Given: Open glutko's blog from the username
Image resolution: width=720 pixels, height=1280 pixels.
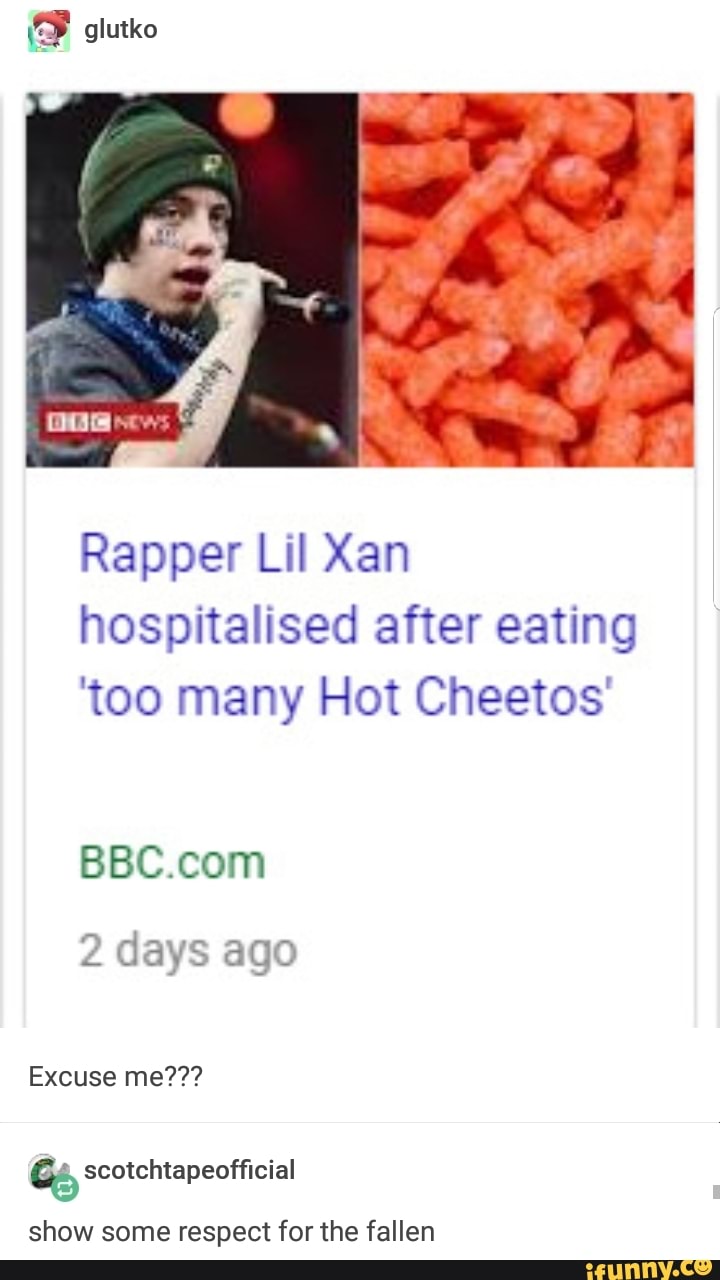Looking at the screenshot, I should coord(120,30).
